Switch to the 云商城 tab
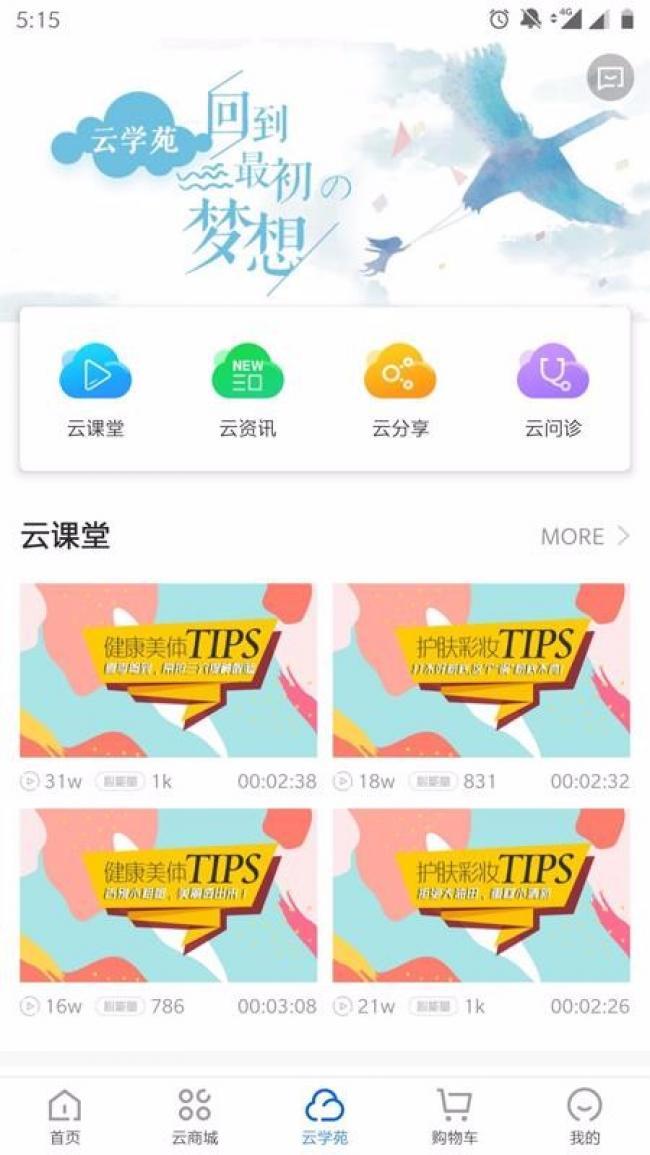This screenshot has width=650, height=1155. [x=195, y=1117]
